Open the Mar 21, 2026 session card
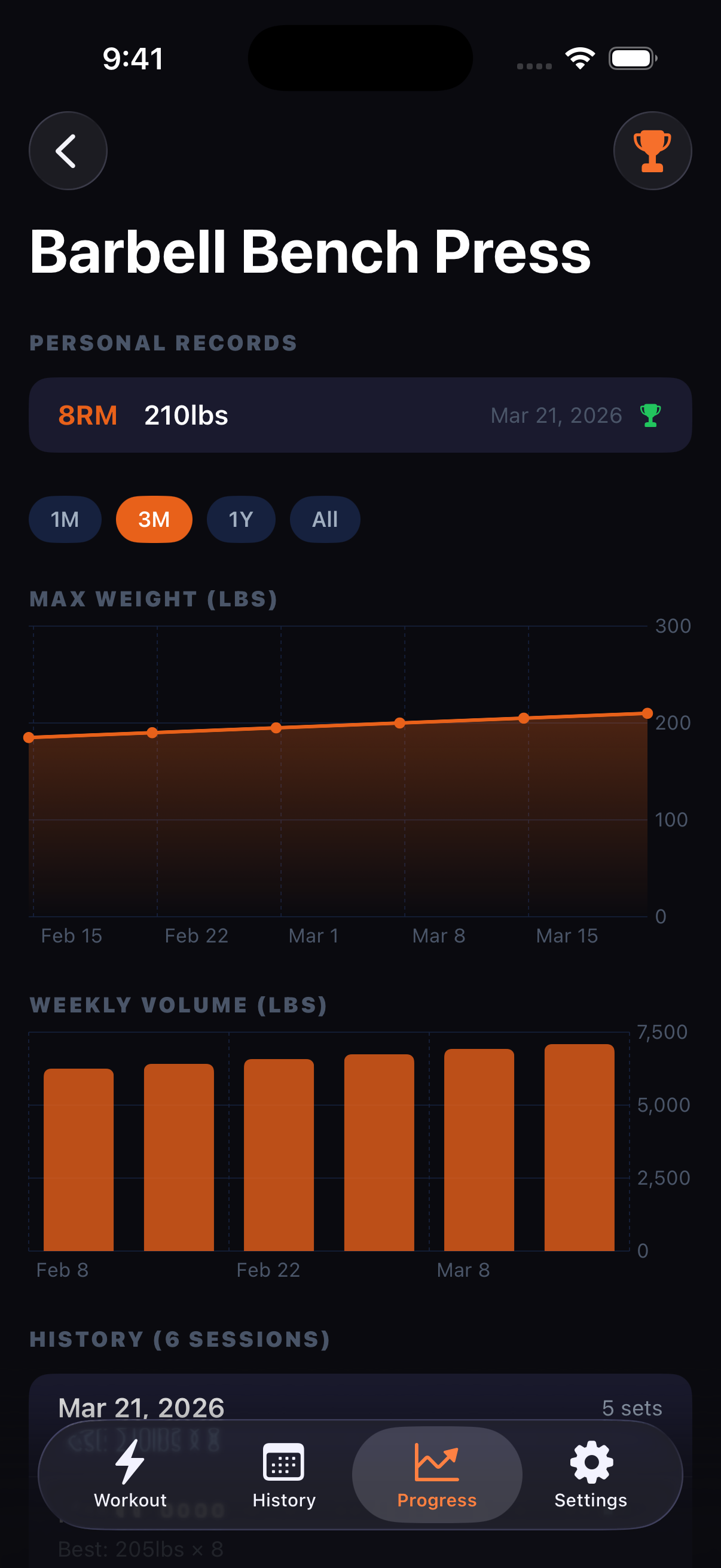The width and height of the screenshot is (721, 1568). (360, 1400)
